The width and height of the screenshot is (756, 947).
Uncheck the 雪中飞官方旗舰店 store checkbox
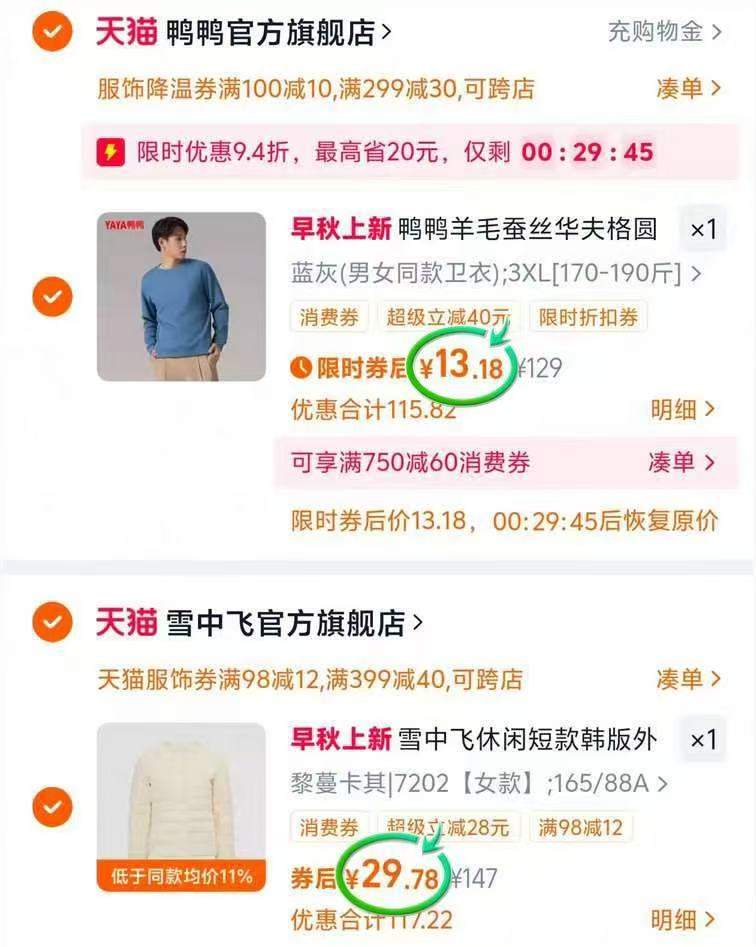coord(52,623)
